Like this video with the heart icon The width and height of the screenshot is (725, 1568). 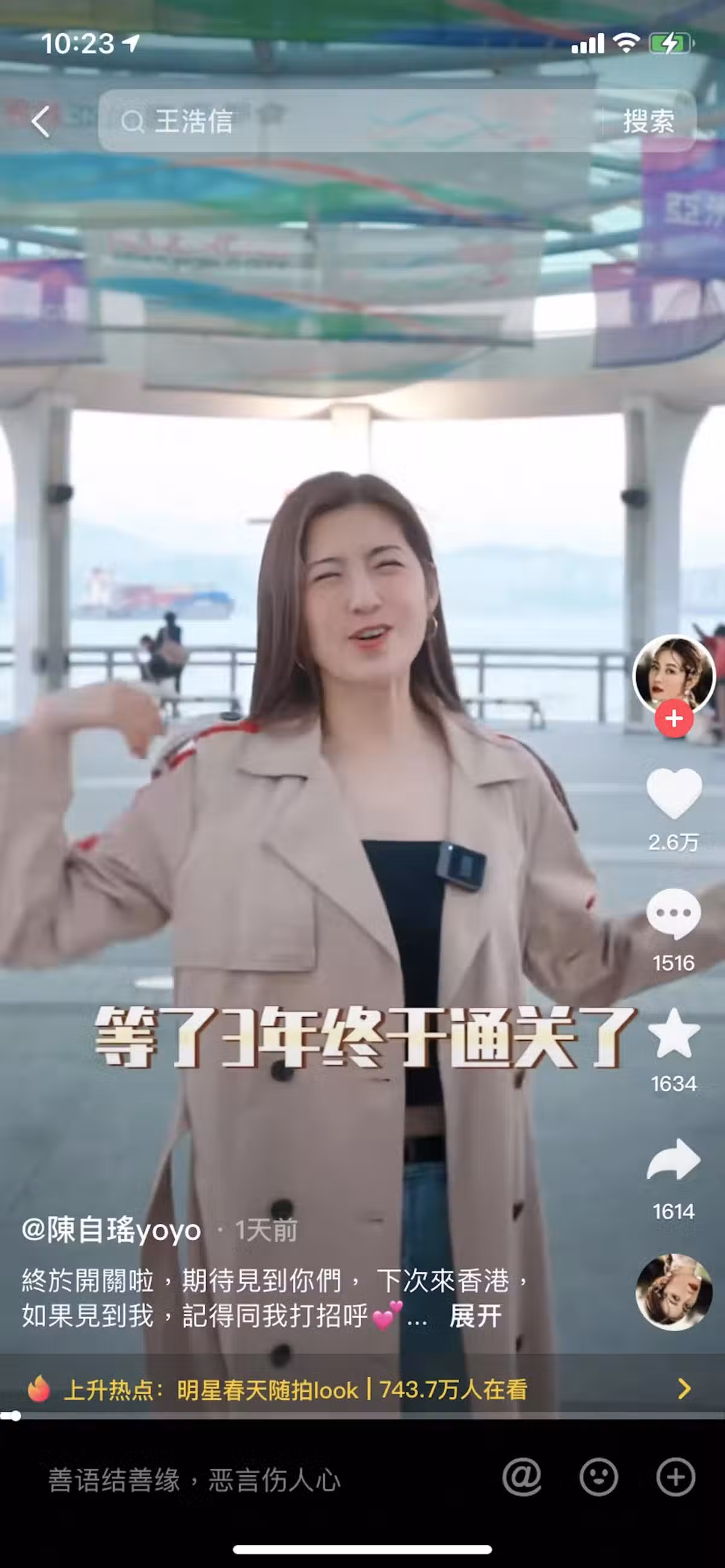click(x=673, y=793)
